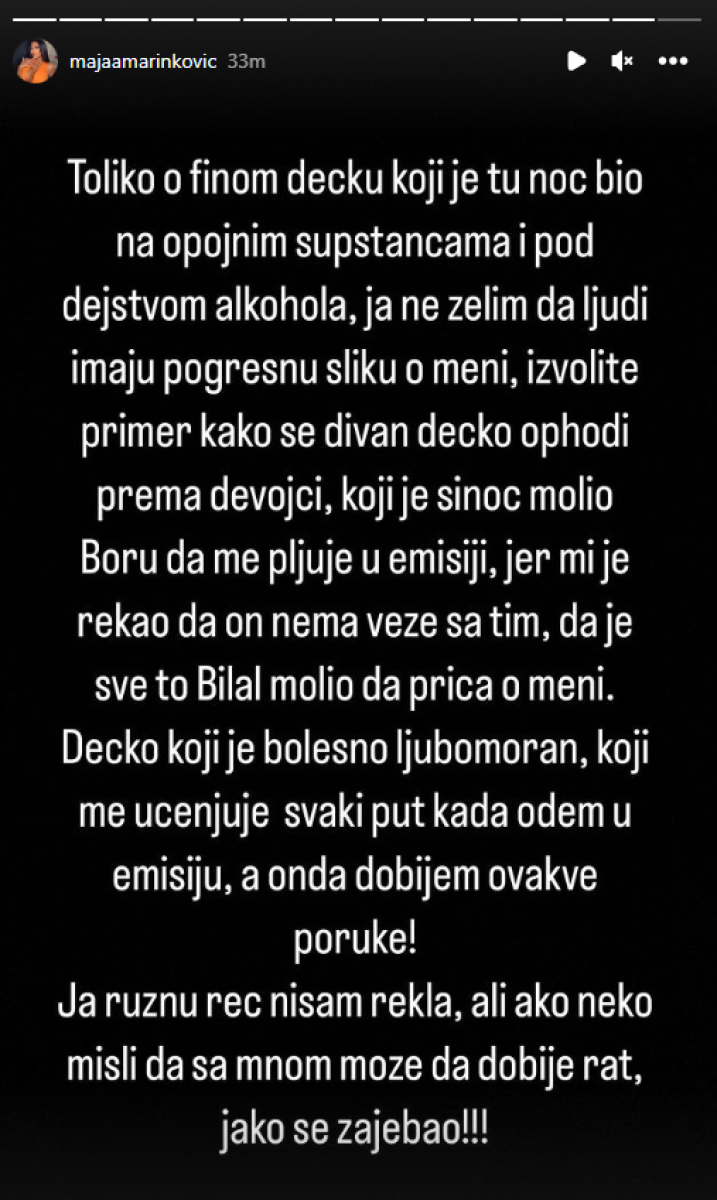
Task: Open the three-dot options menu
Action: click(x=674, y=61)
